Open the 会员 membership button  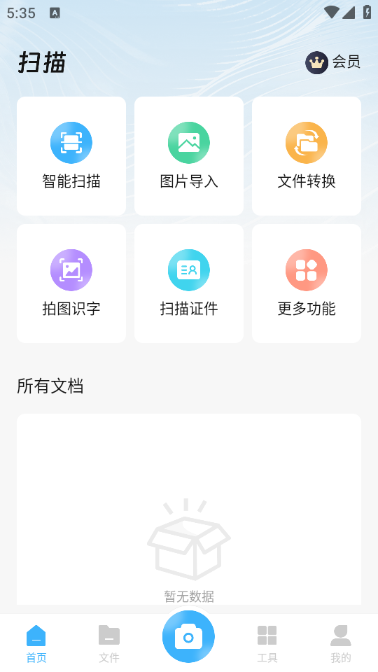point(333,62)
